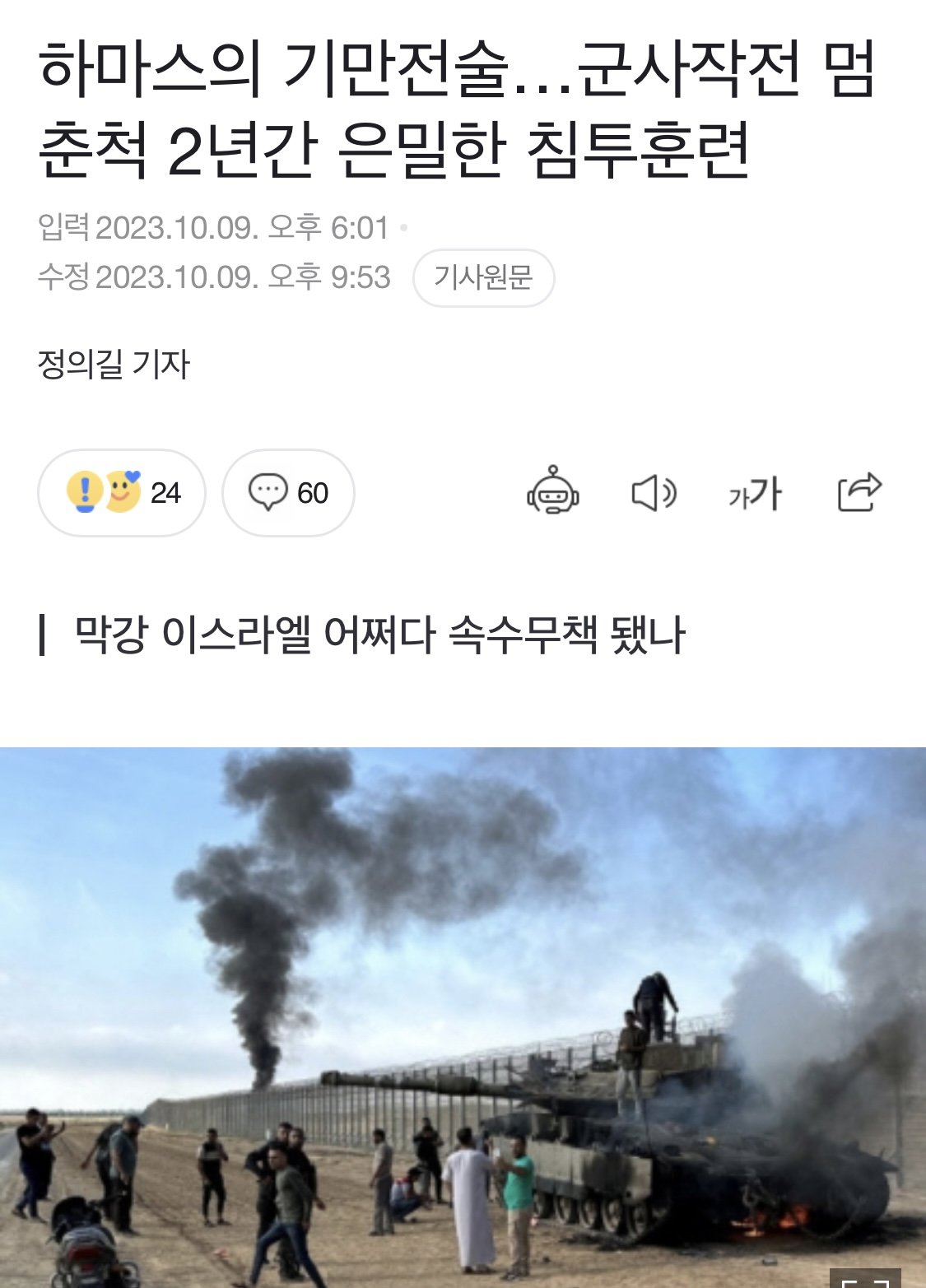Open the original article (기사원문) link
The width and height of the screenshot is (926, 1288).
coord(483,278)
